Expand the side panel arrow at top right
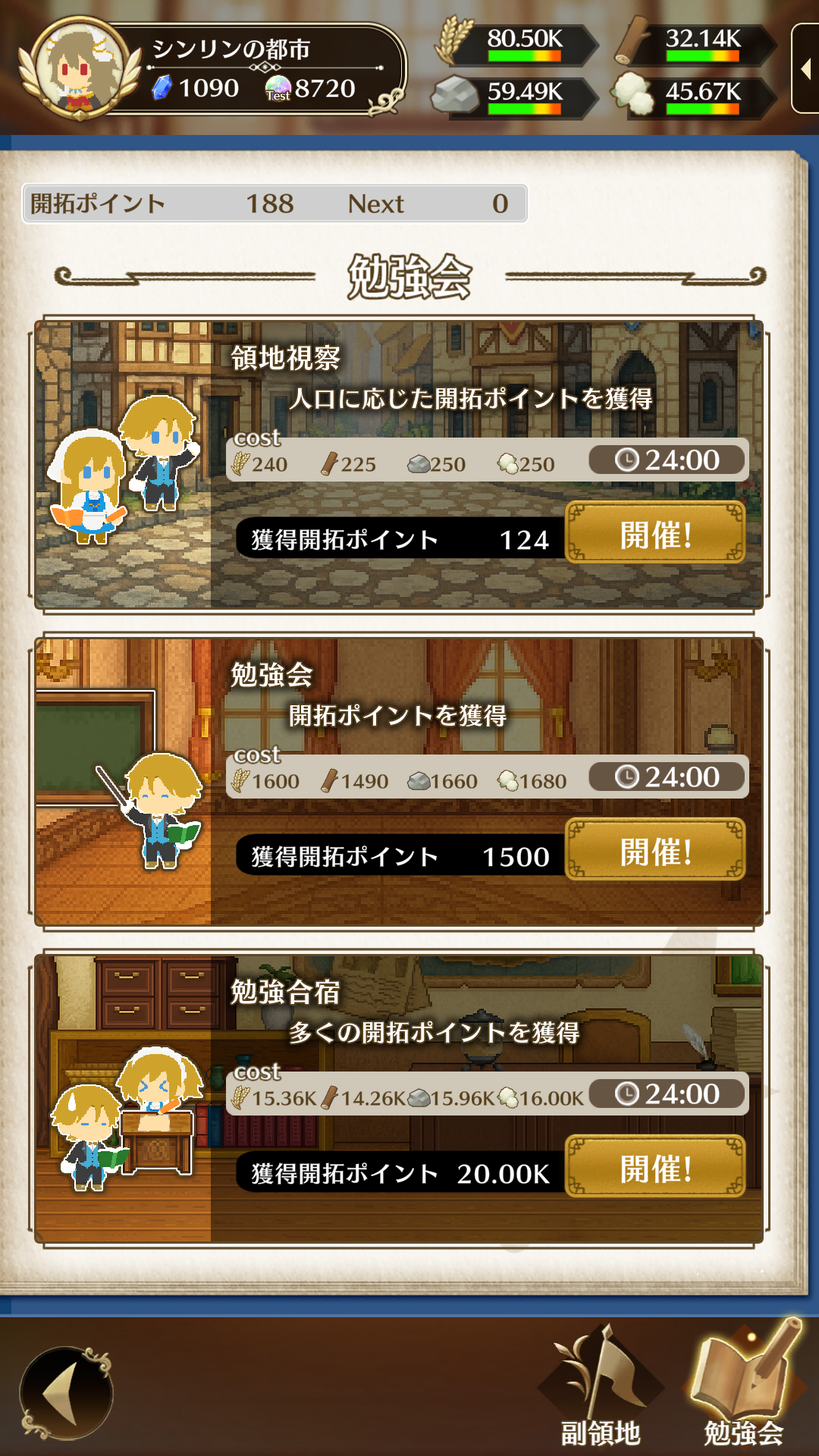 (x=805, y=70)
